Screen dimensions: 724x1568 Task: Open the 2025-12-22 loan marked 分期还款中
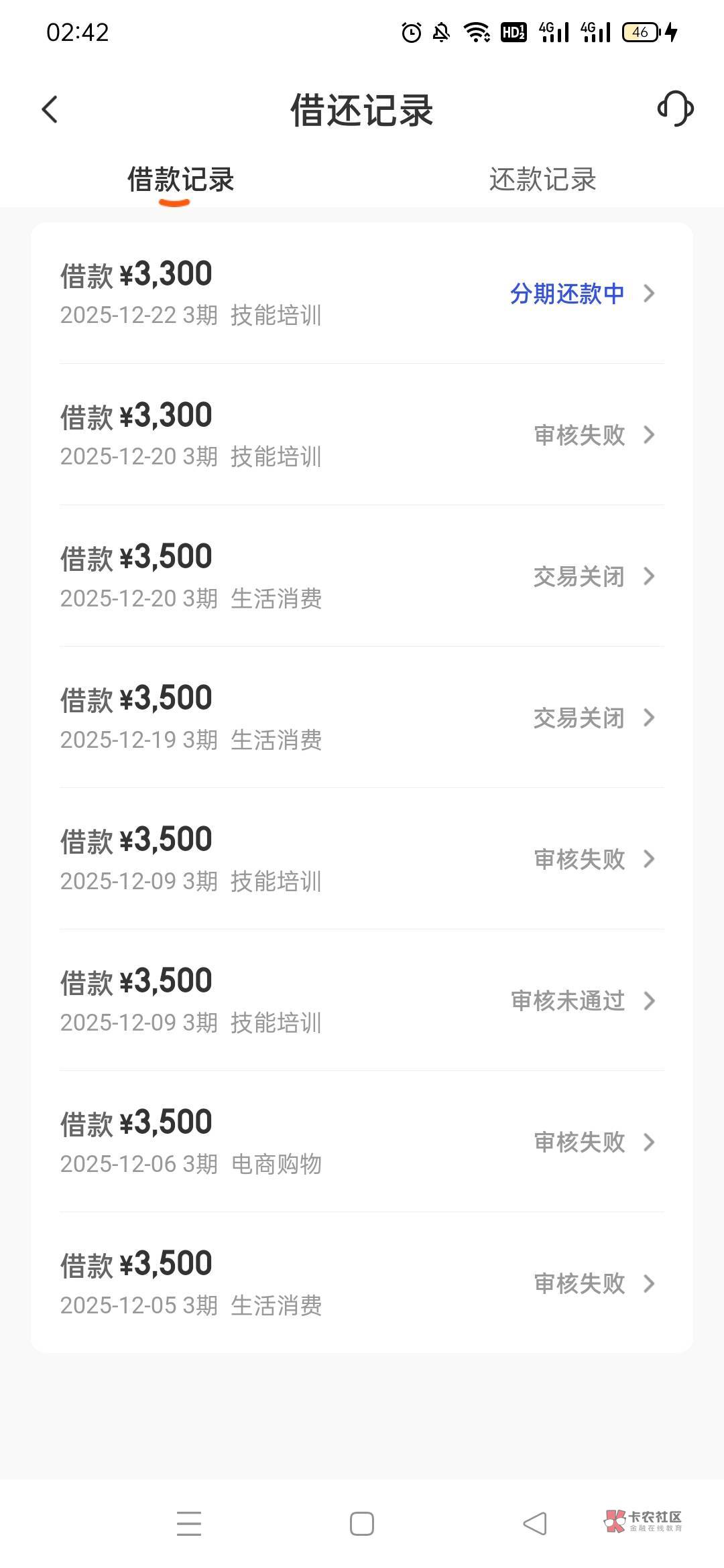[x=362, y=293]
